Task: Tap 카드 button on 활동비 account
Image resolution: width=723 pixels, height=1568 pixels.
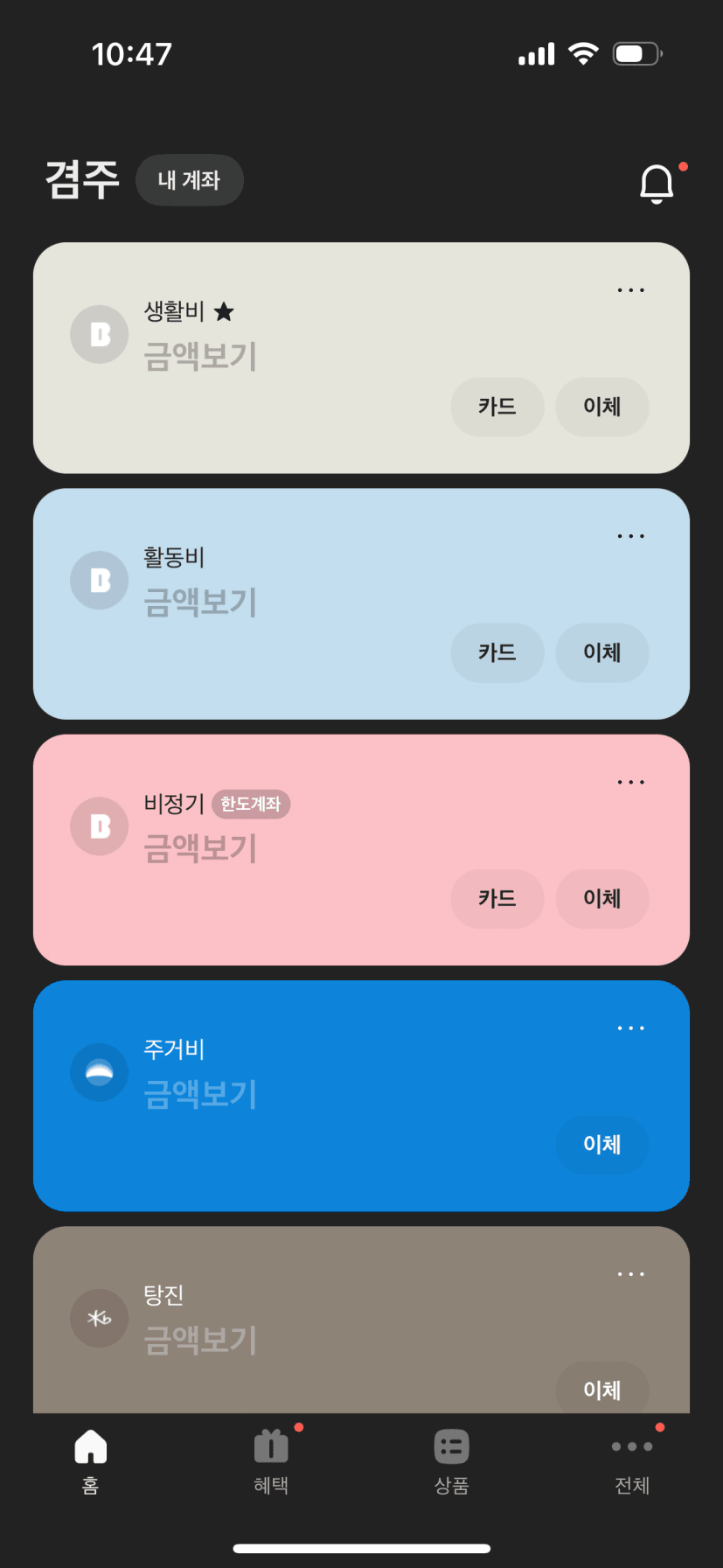Action: pyautogui.click(x=497, y=652)
